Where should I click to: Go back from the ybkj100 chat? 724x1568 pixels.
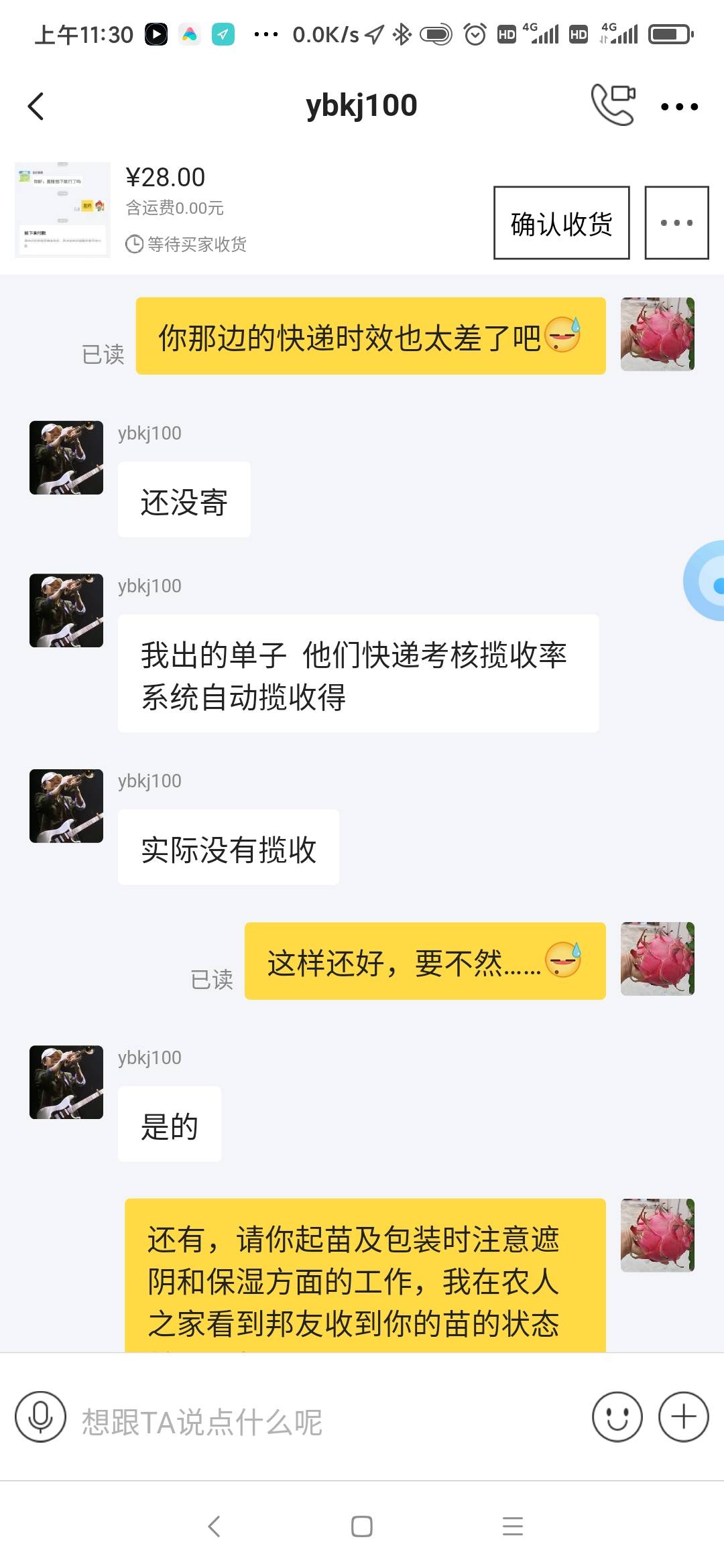click(x=36, y=106)
